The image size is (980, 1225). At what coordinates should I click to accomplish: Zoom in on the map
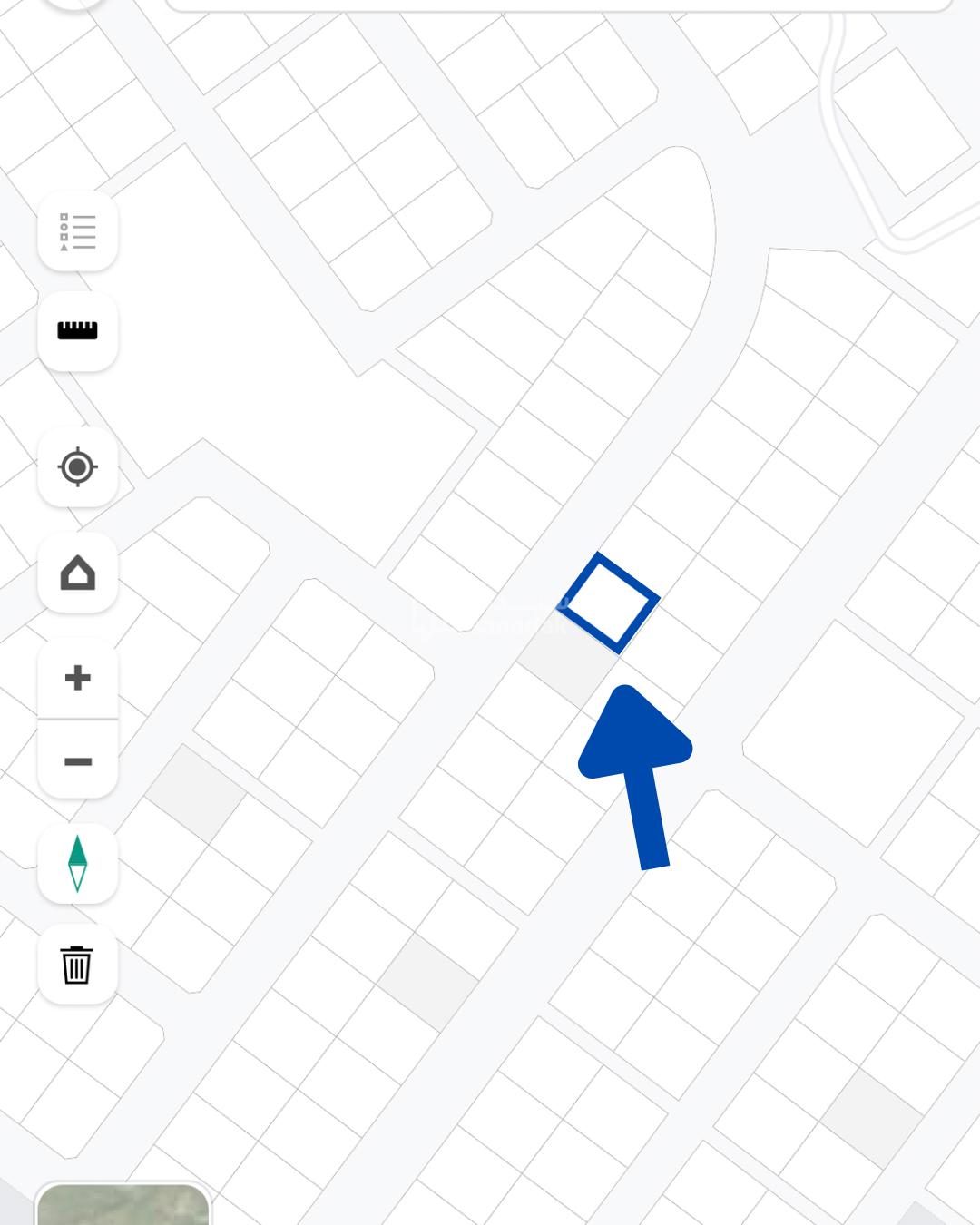[x=78, y=678]
